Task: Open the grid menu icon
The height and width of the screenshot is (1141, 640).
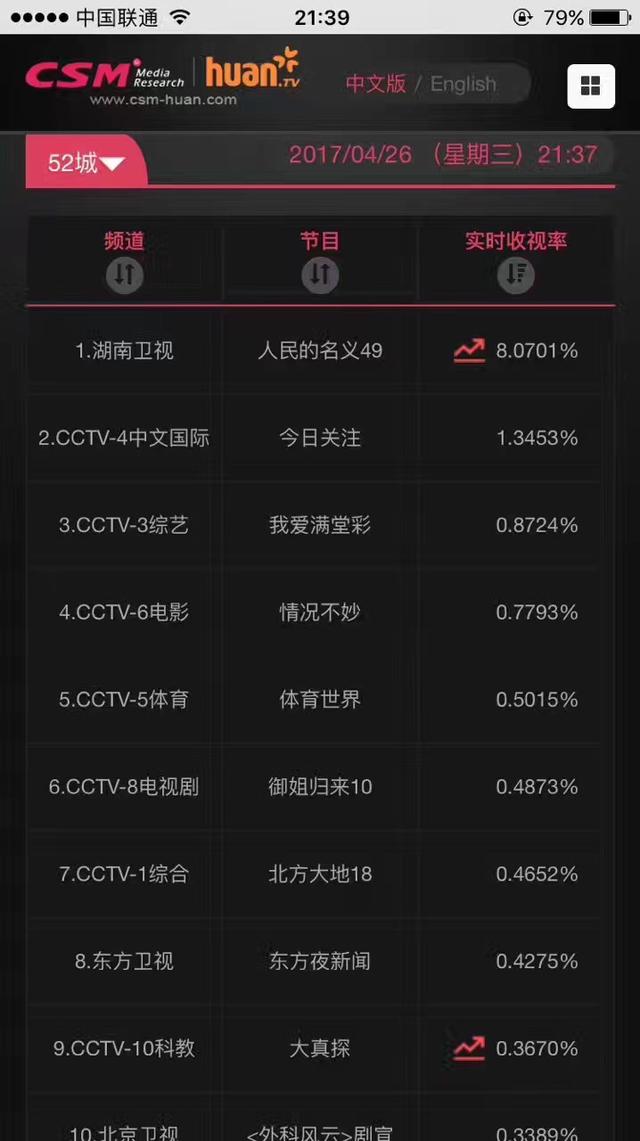Action: click(x=591, y=86)
